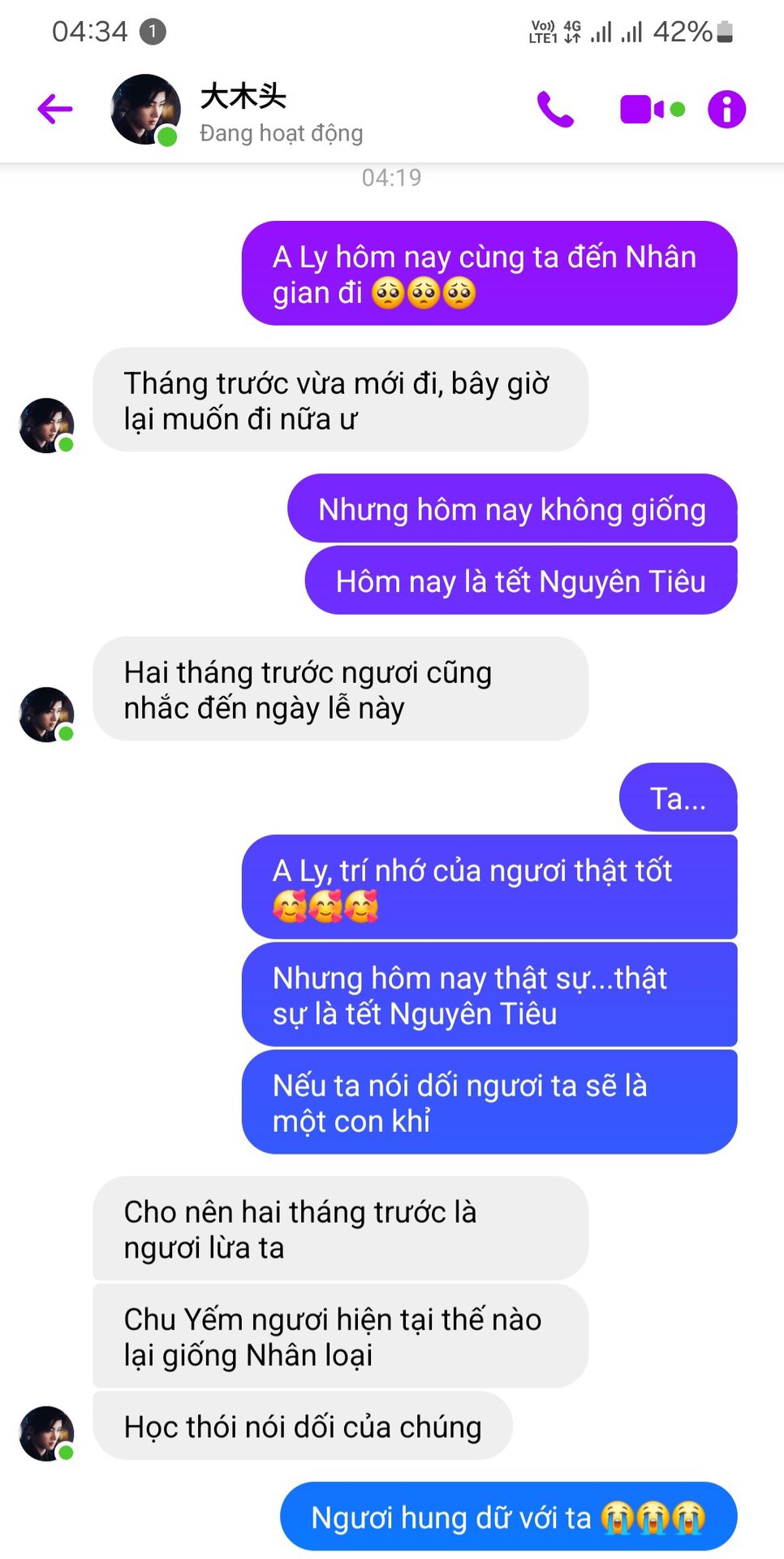This screenshot has height=1559, width=784.
Task: Start a voice call with 大木头
Action: (x=555, y=109)
